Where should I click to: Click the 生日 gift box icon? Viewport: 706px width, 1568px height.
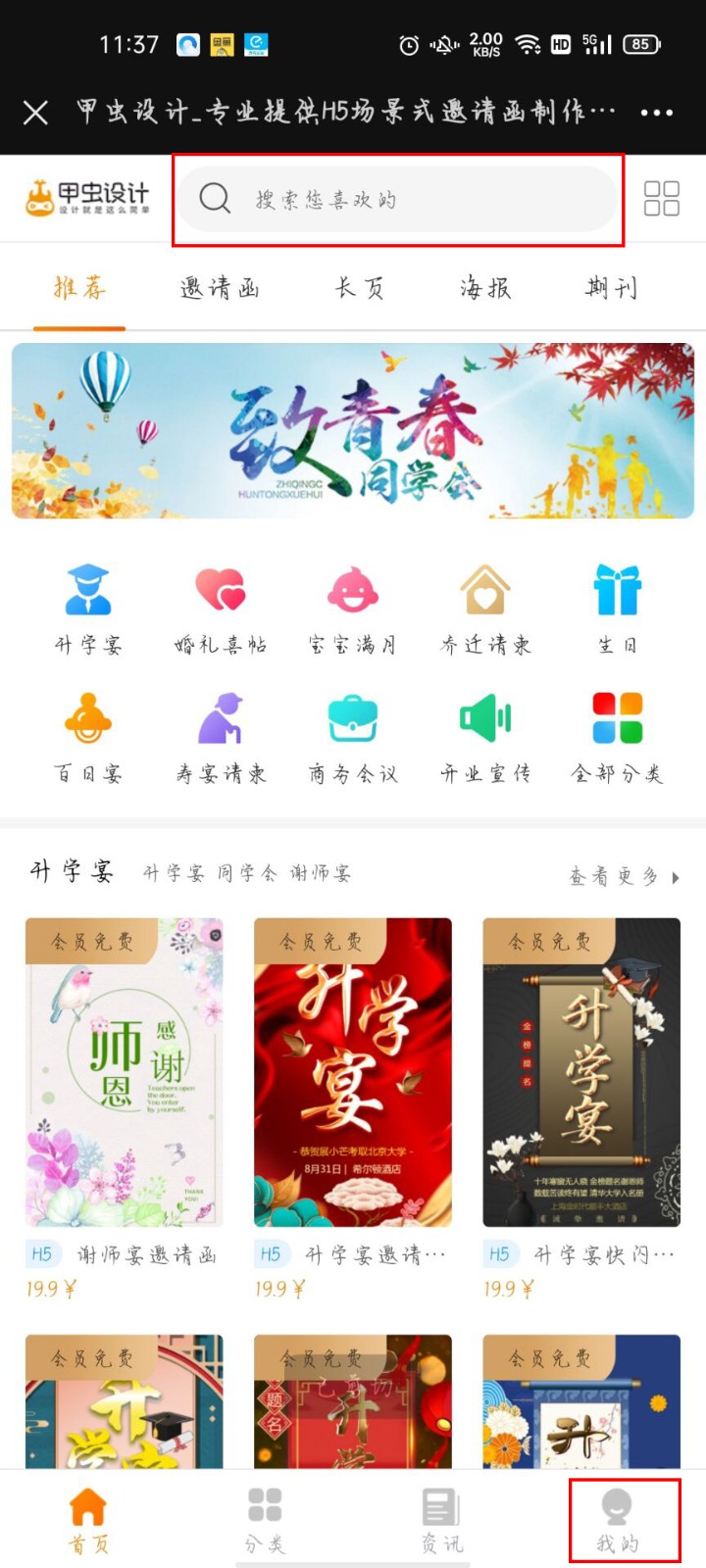(617, 588)
